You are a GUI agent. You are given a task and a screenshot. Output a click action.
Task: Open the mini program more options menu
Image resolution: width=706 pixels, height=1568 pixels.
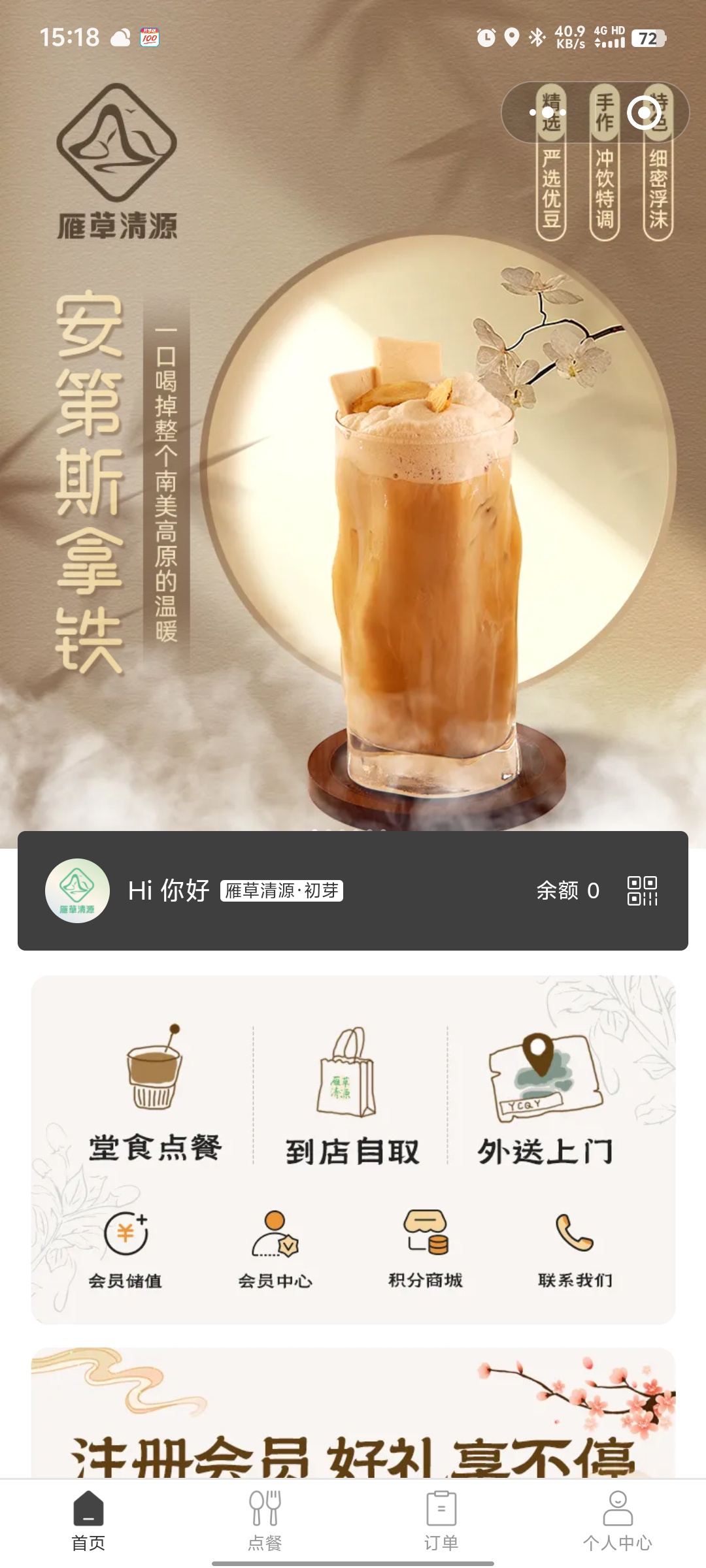click(x=548, y=112)
